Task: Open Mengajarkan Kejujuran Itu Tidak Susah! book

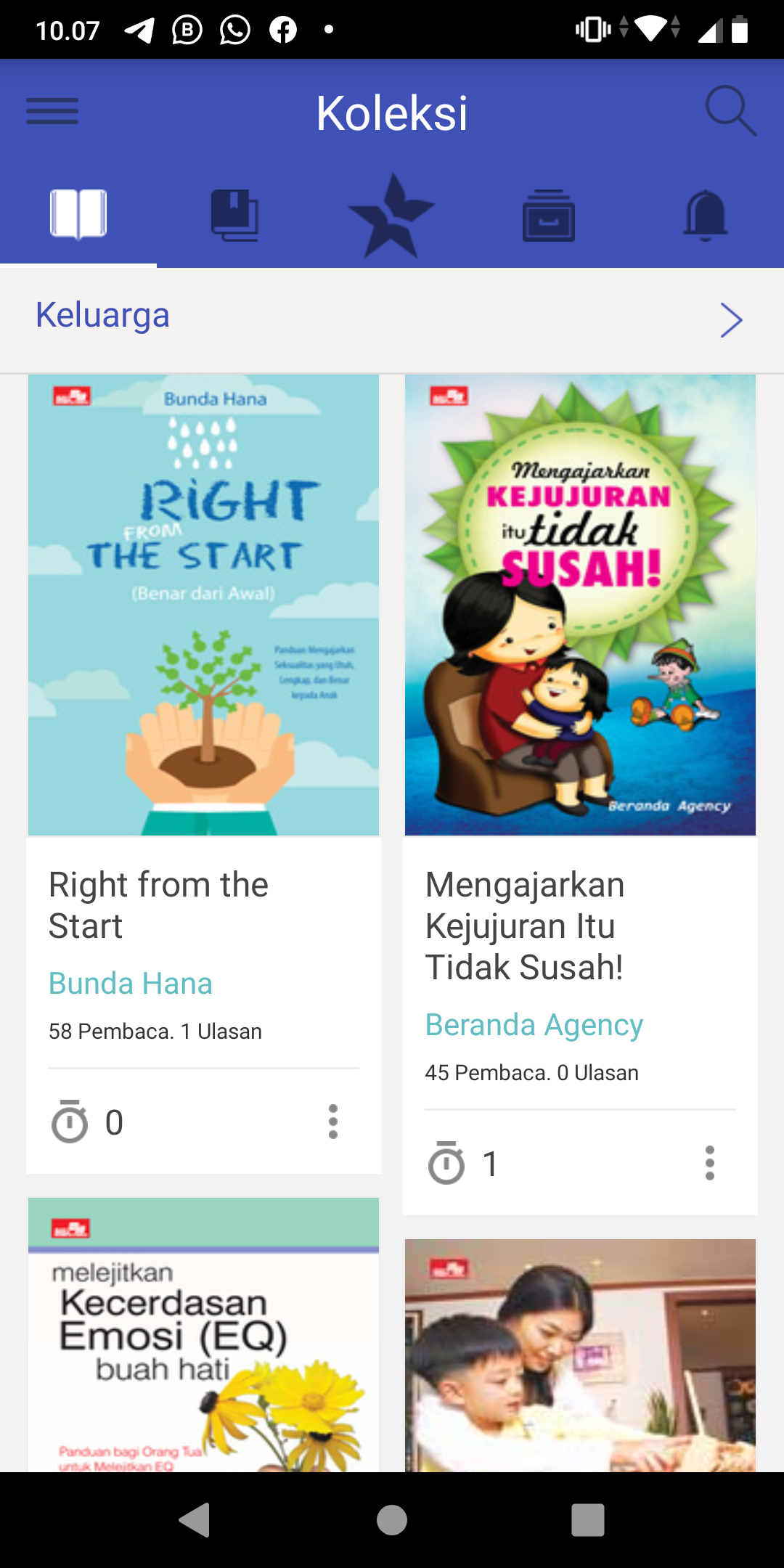Action: click(x=580, y=605)
